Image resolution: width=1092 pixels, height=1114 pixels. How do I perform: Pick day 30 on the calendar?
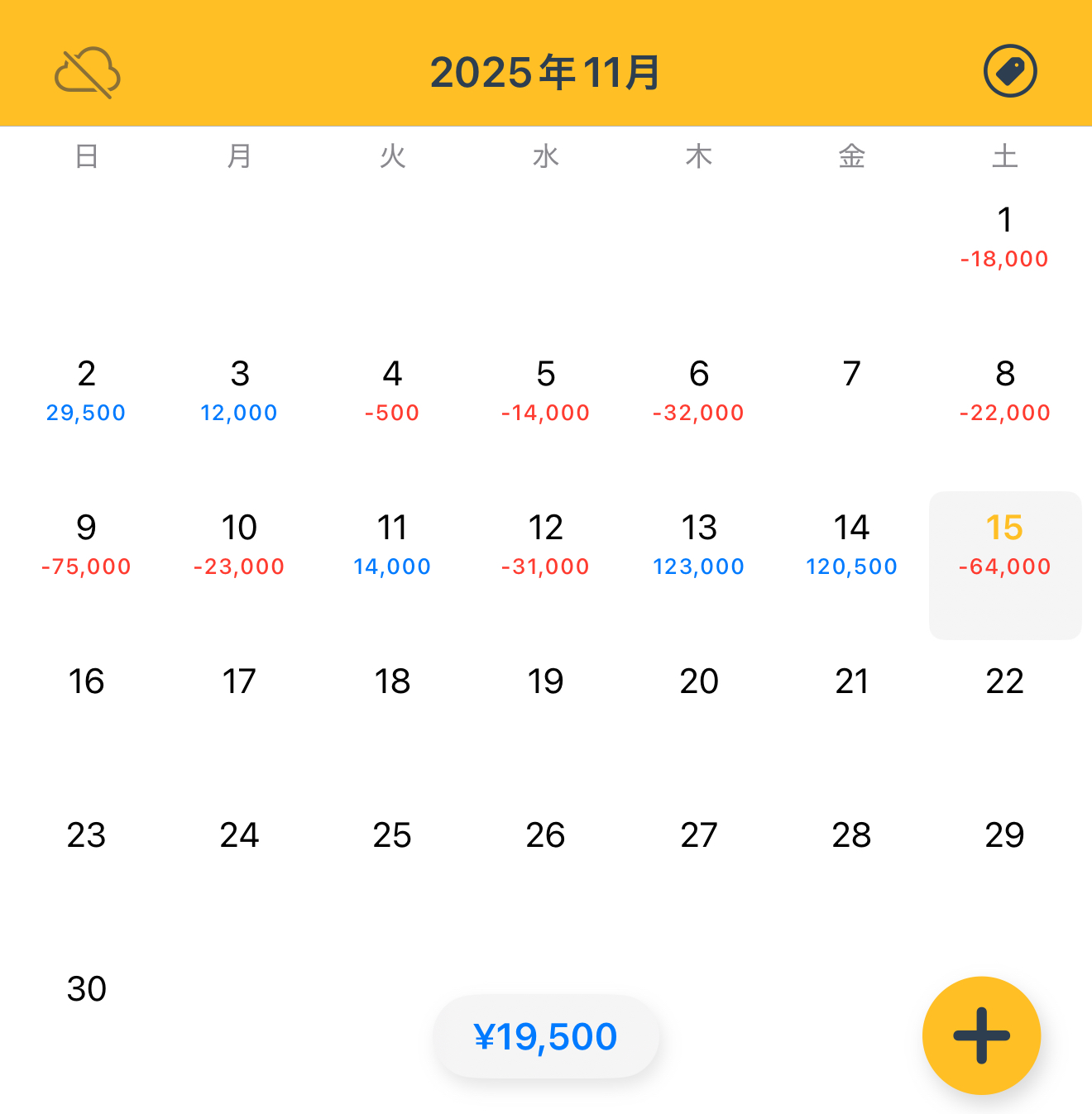(86, 990)
